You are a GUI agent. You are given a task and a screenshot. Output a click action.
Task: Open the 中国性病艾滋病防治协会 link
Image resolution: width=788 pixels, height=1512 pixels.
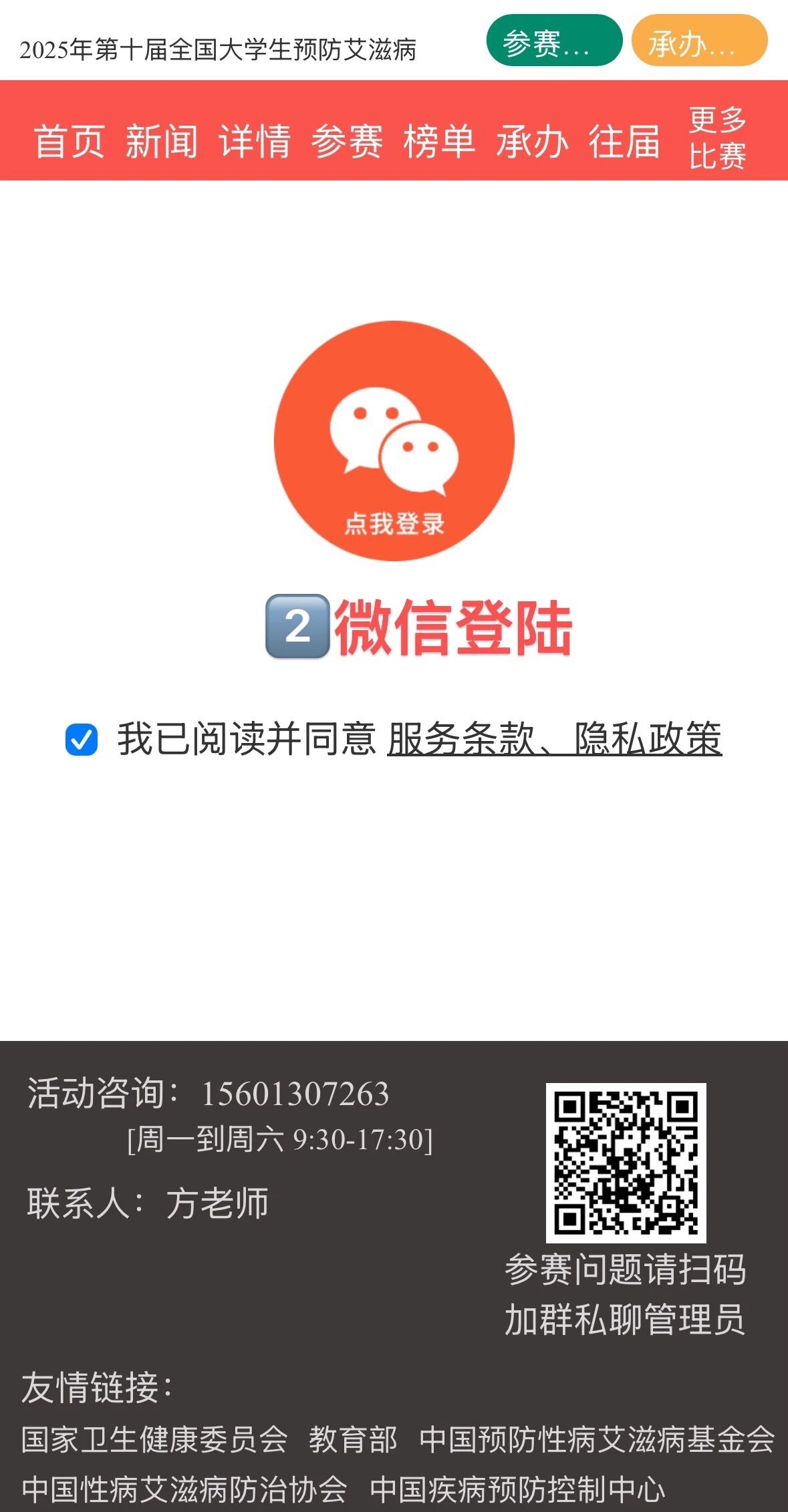tap(184, 1489)
